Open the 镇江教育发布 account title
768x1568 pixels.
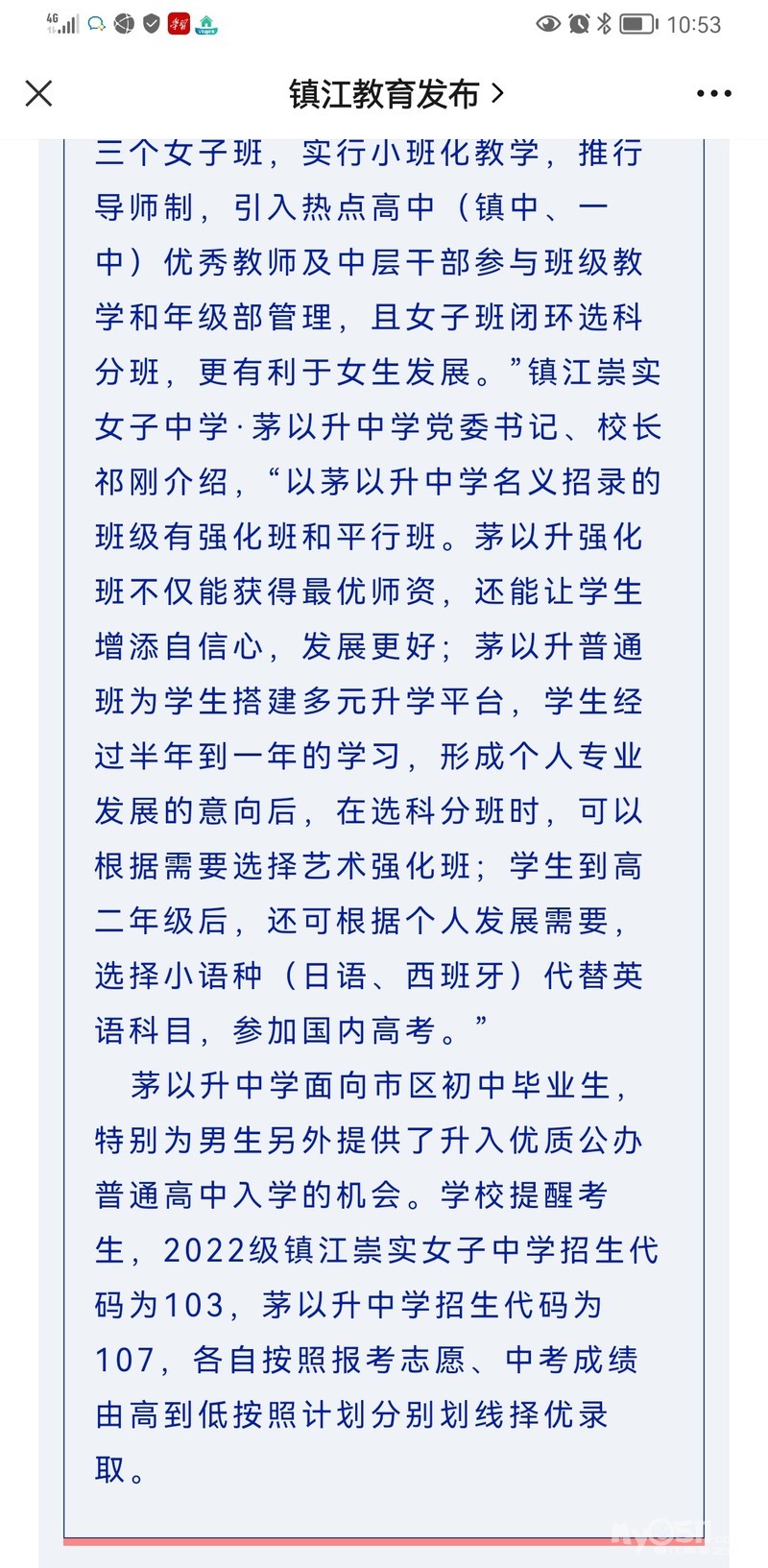[396, 93]
